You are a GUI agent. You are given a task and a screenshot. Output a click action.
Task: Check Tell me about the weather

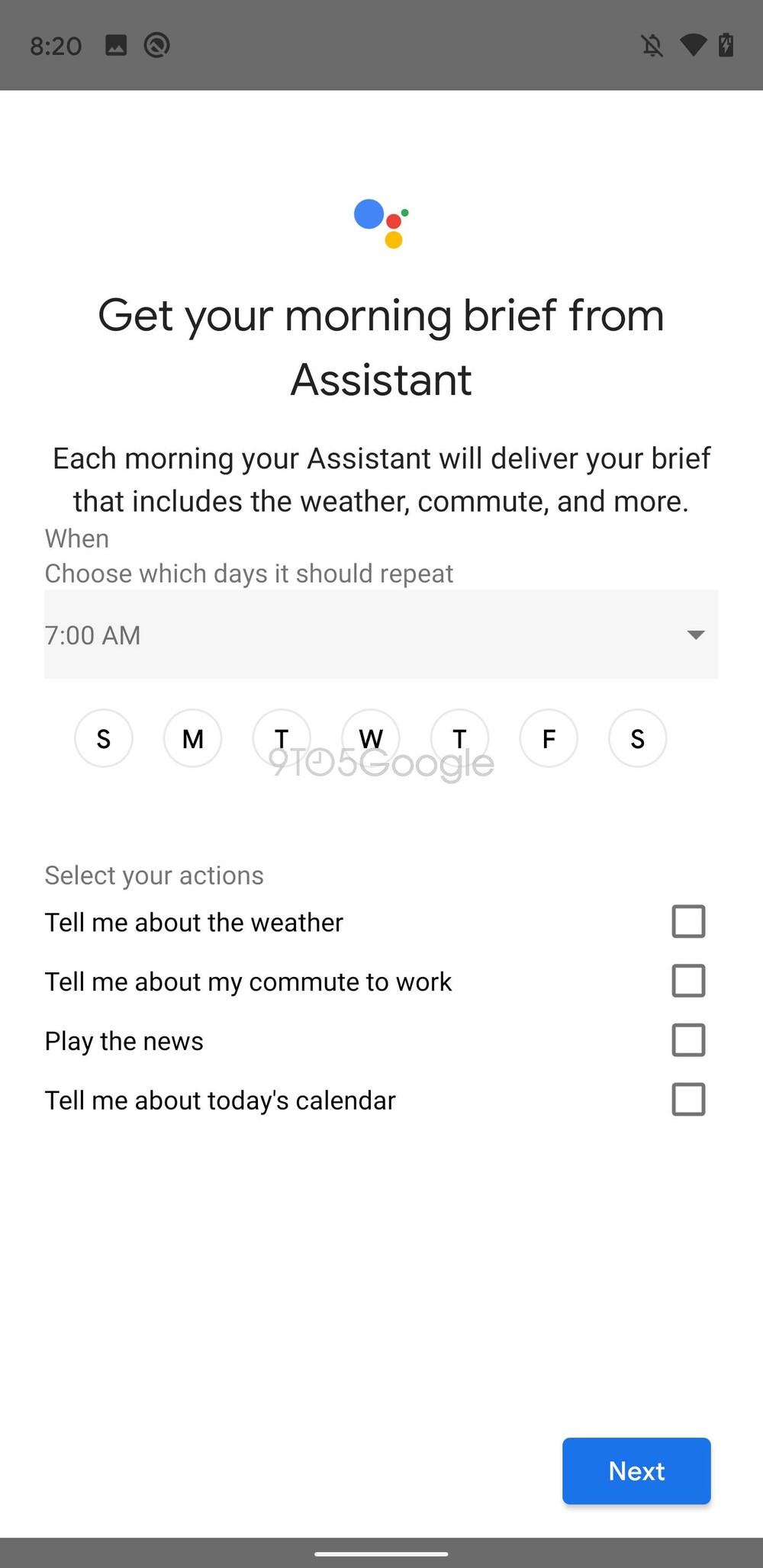pyautogui.click(x=688, y=921)
